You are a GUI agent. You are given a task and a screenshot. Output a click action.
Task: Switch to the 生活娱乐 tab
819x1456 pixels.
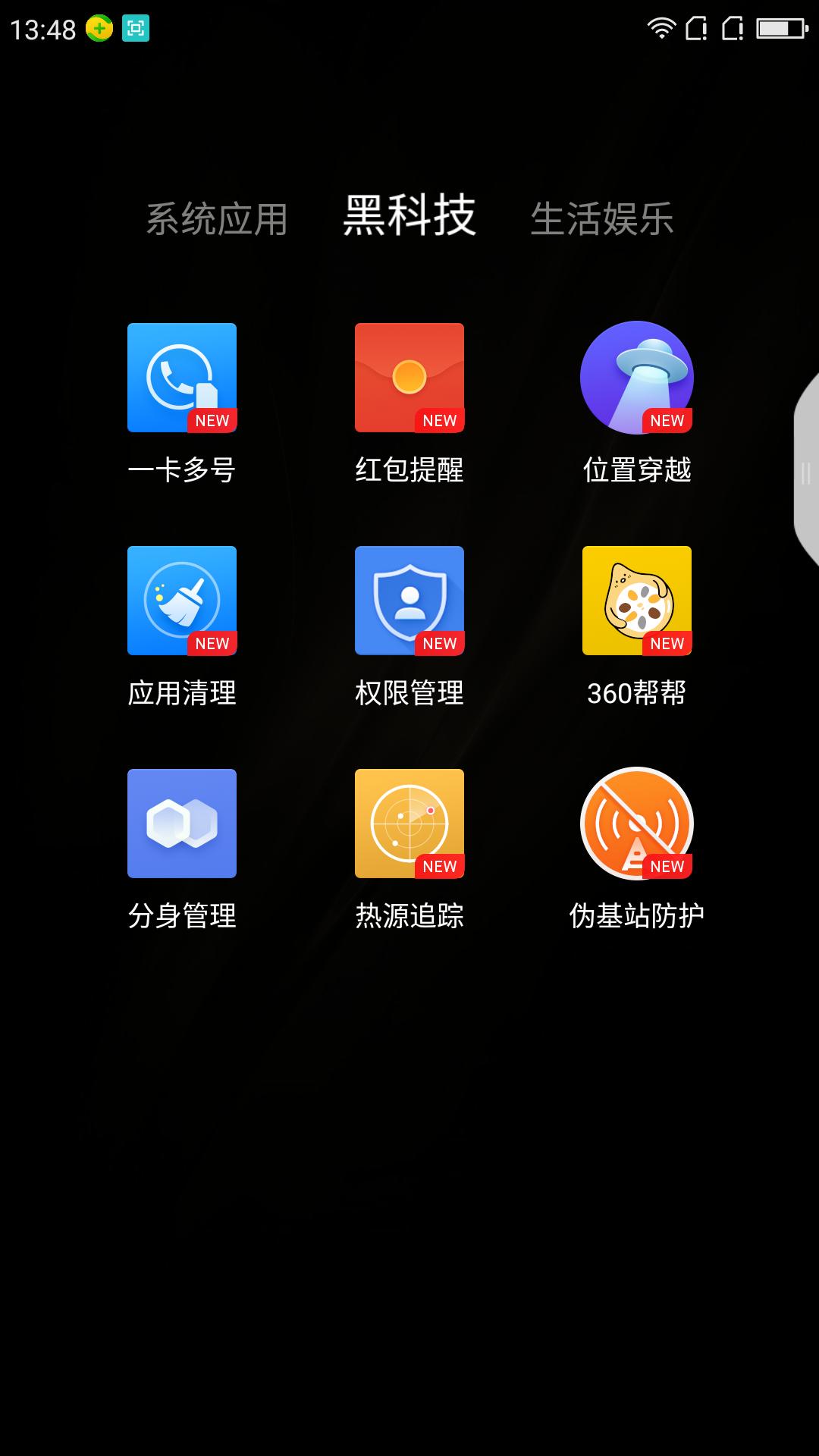[603, 220]
